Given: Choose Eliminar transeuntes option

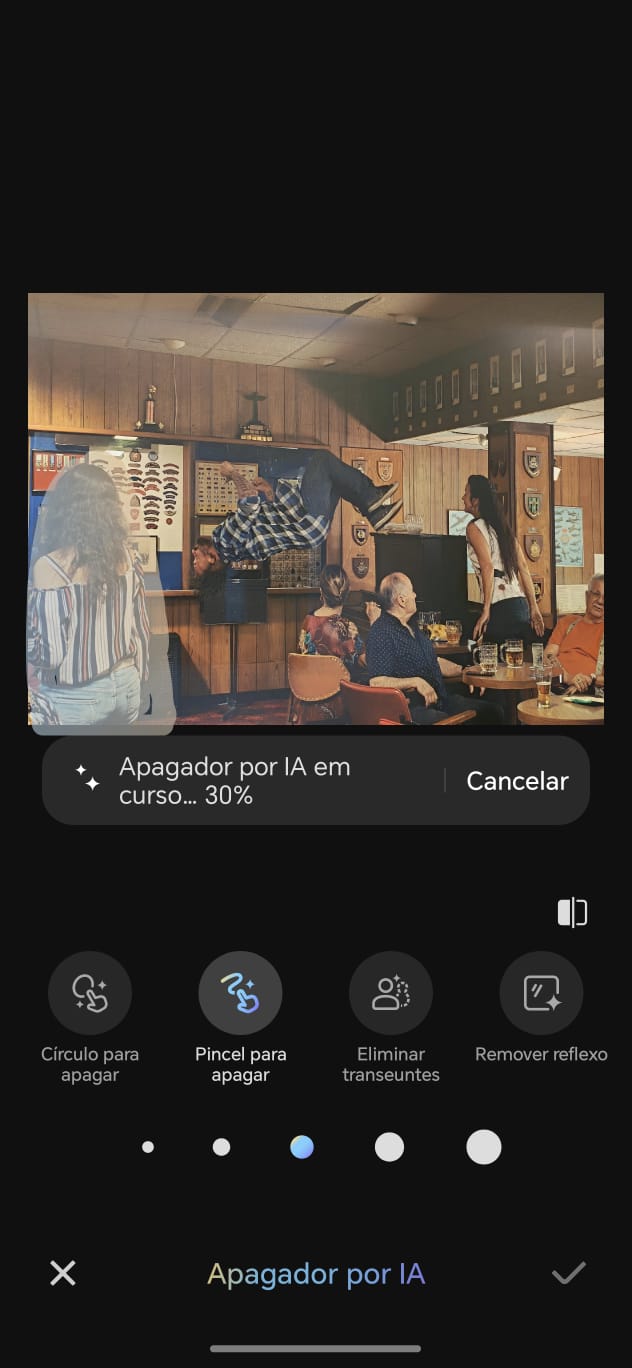Looking at the screenshot, I should pos(391,993).
